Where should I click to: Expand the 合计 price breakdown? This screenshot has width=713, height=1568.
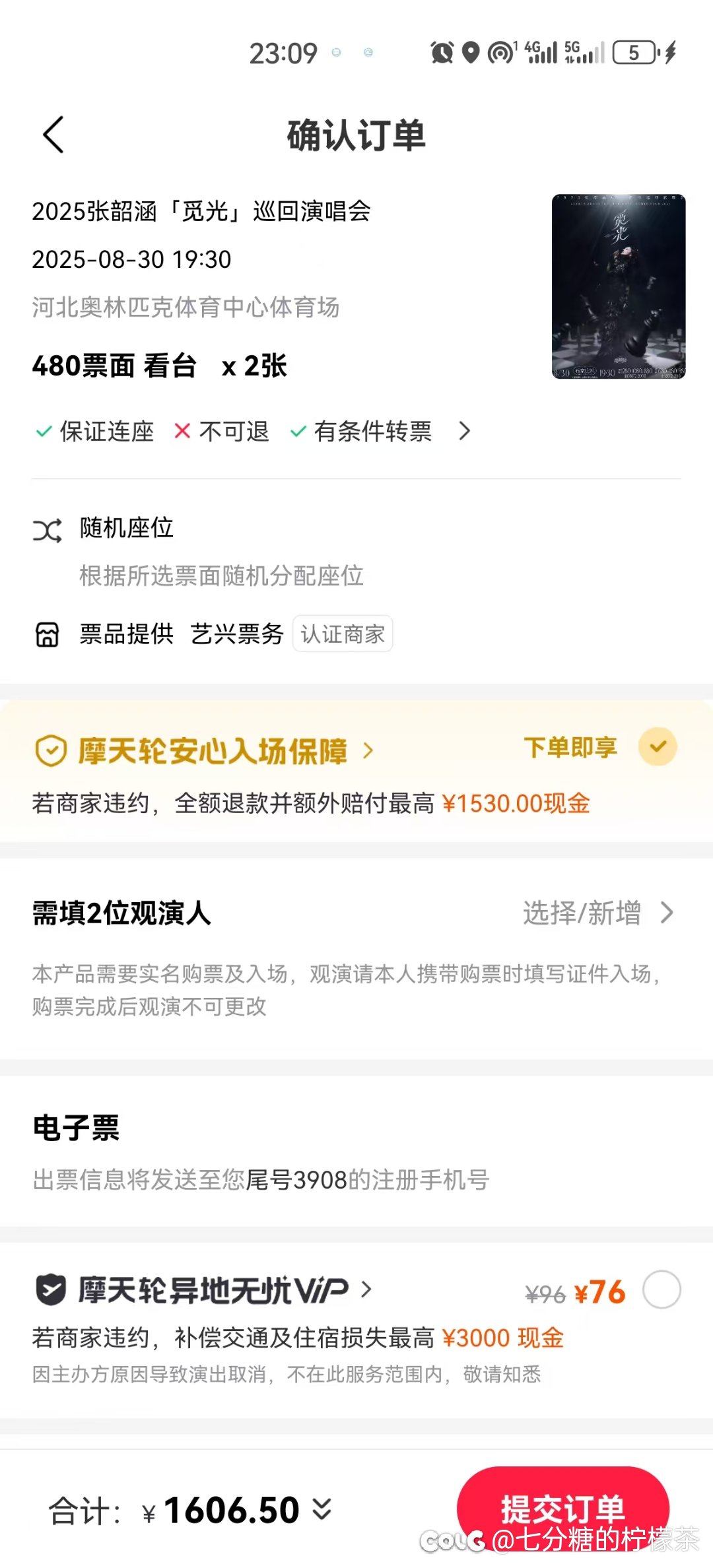tap(322, 1509)
